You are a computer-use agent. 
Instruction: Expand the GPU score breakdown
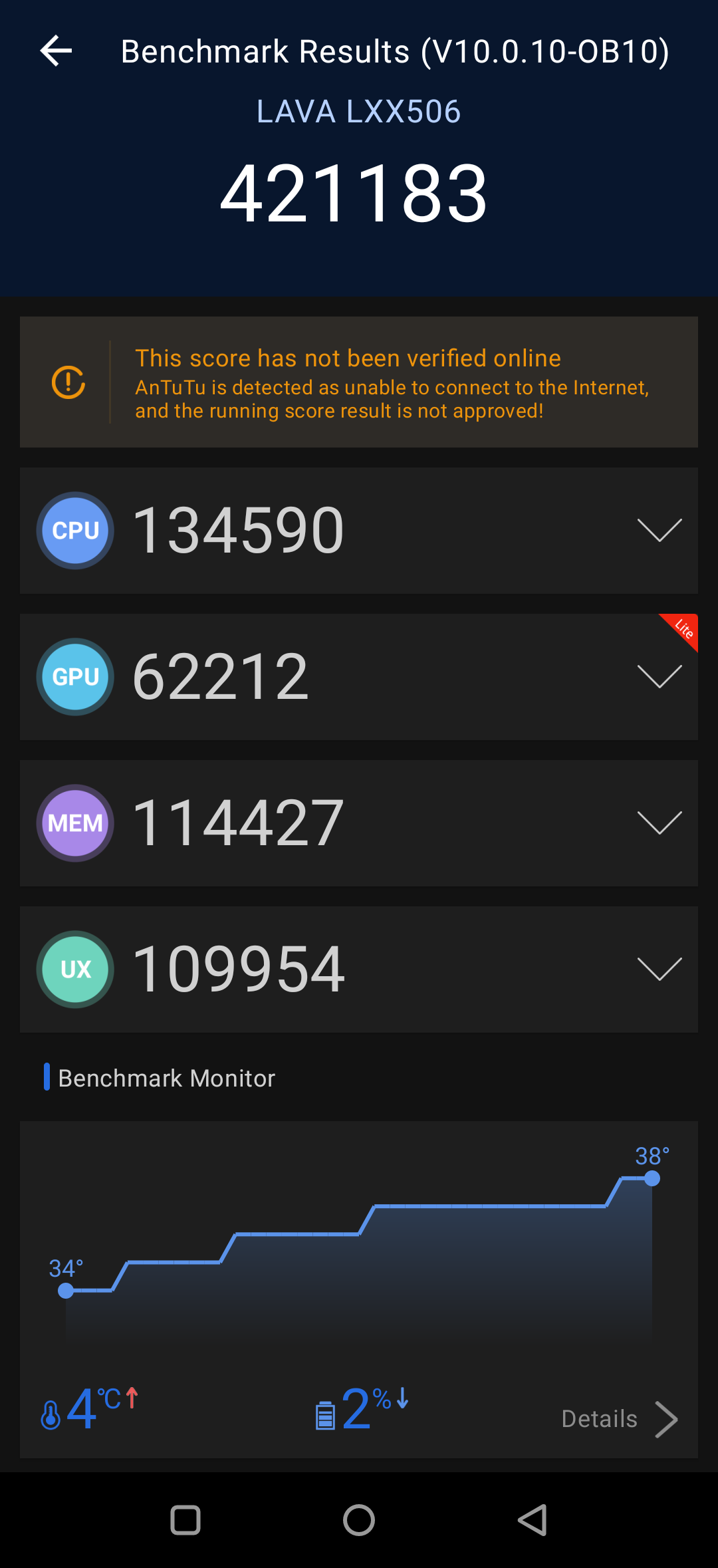659,676
